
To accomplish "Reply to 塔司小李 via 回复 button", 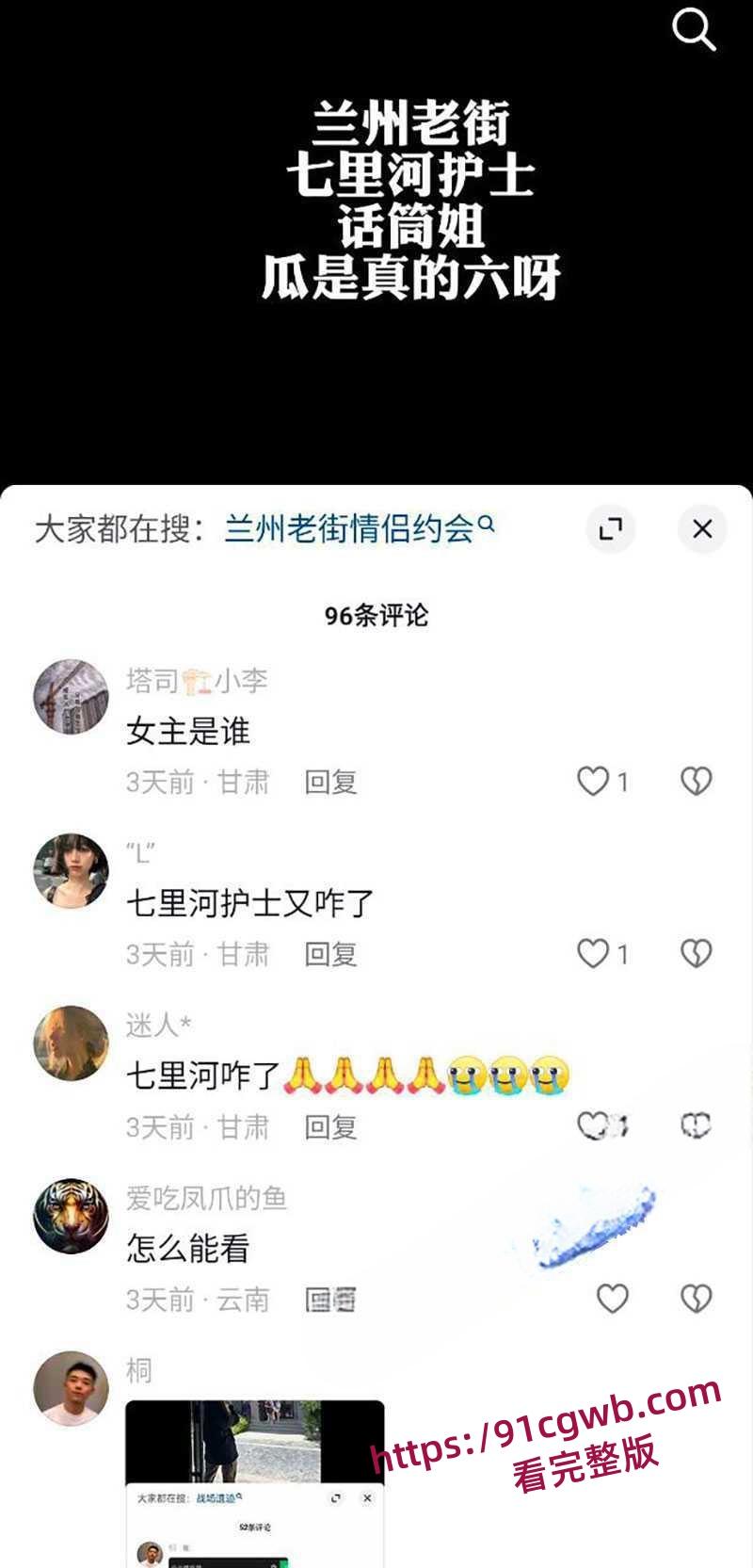I will (x=332, y=782).
